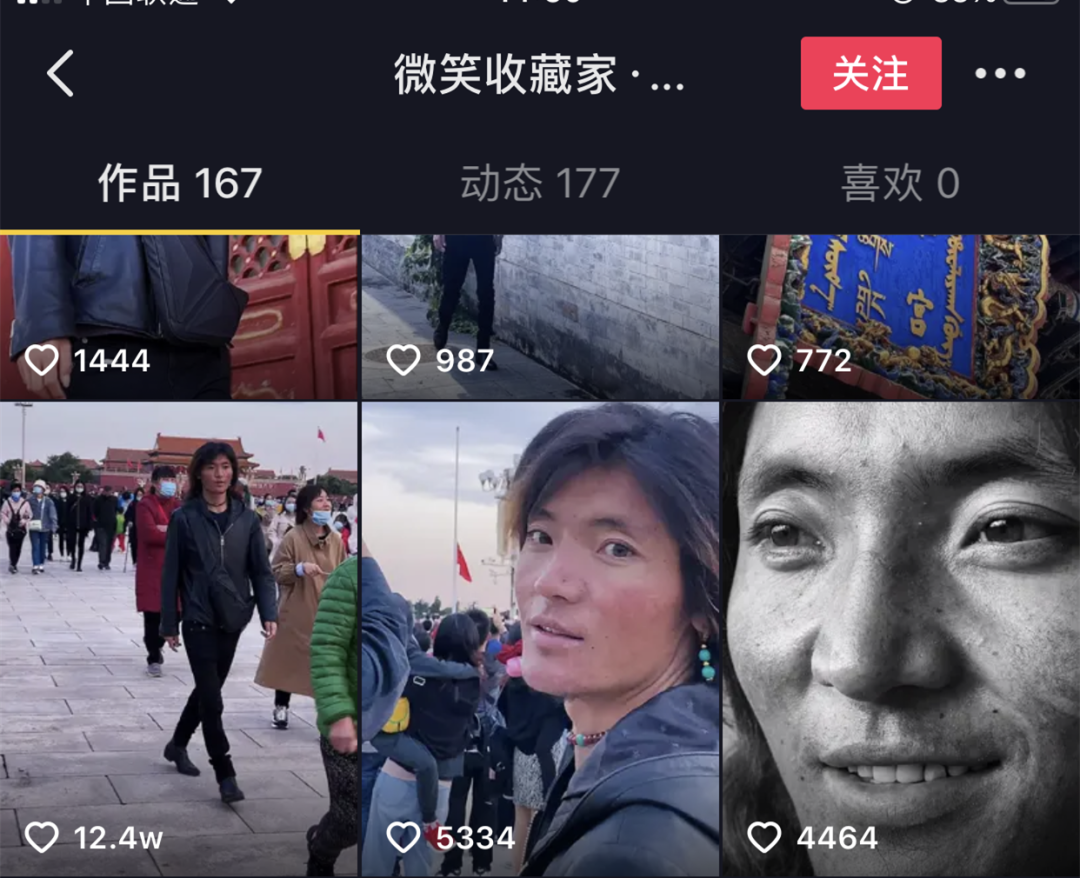Open the video with 12.4w likes
1080x878 pixels.
pyautogui.click(x=179, y=638)
